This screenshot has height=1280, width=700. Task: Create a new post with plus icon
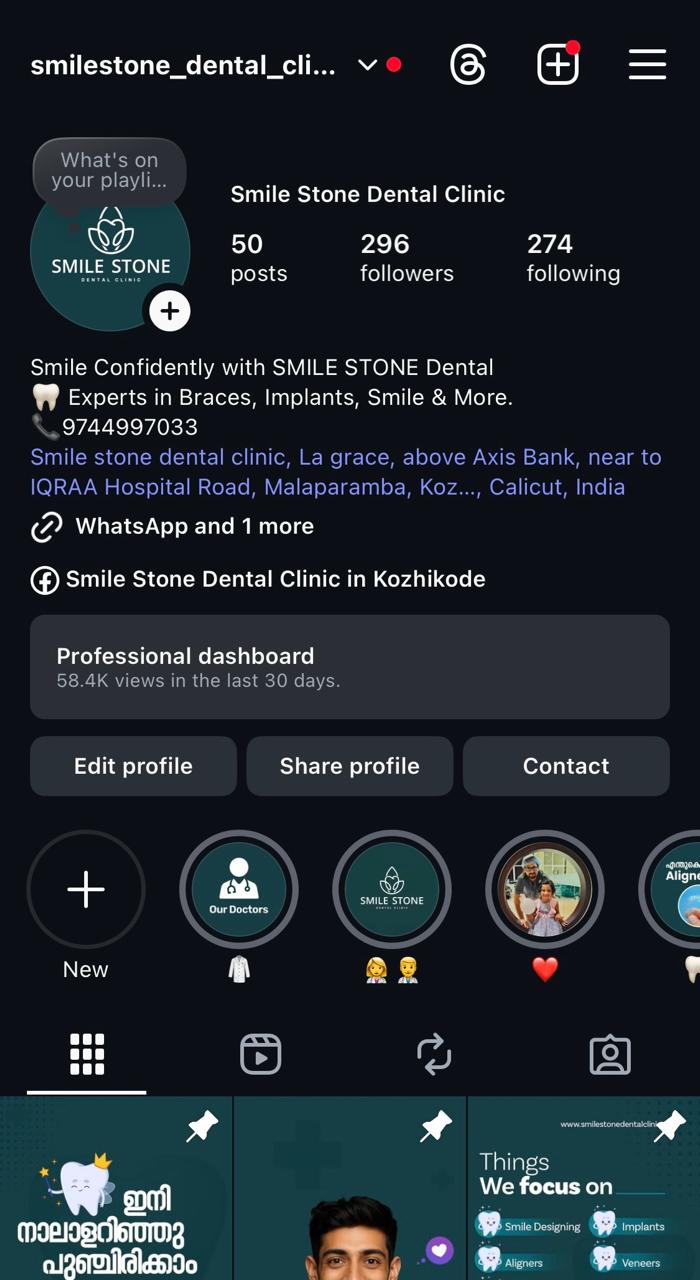(x=558, y=65)
